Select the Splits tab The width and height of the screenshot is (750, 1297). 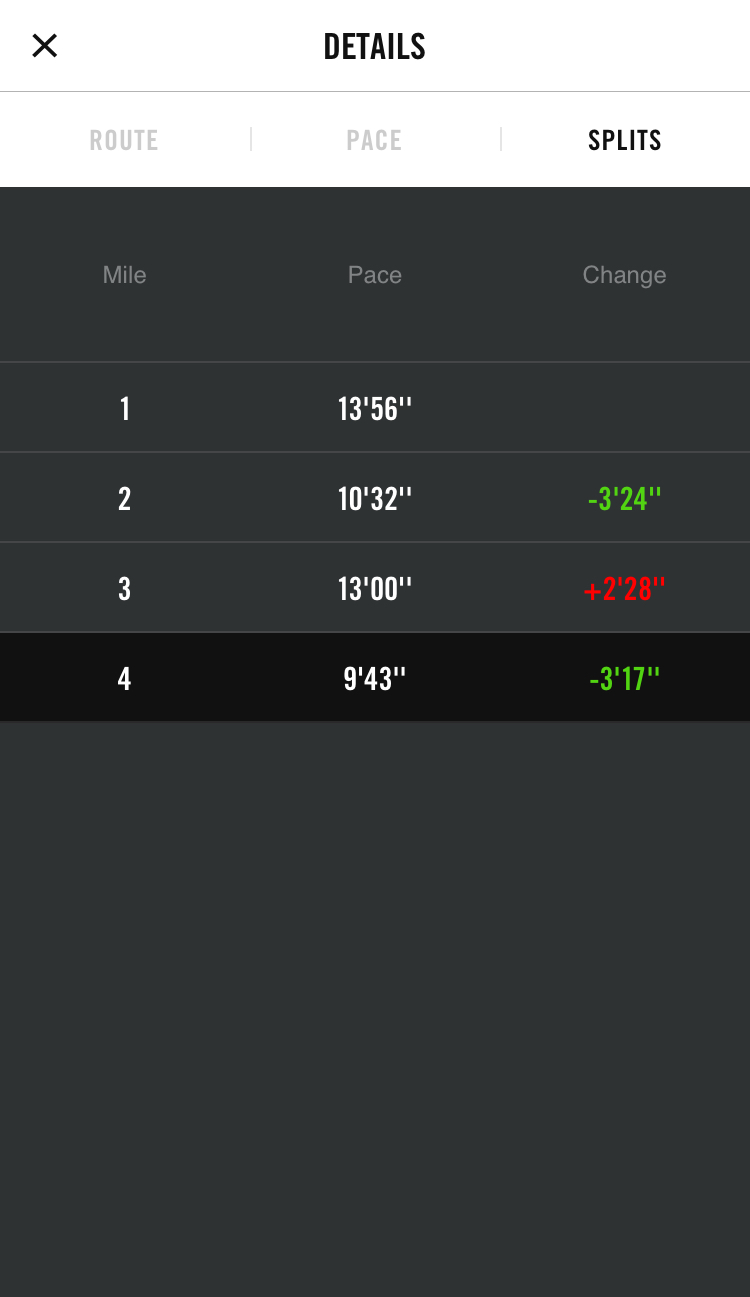[624, 140]
